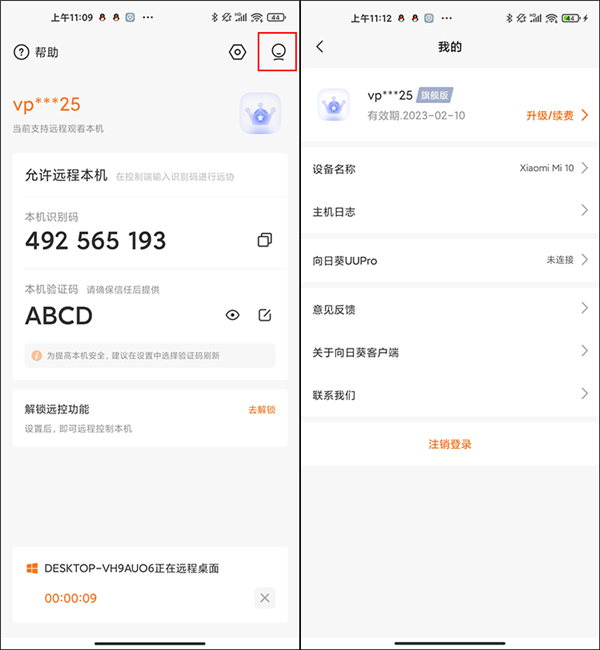This screenshot has height=650, width=600.
Task: Open the profile icon highlighted in red
Action: pyautogui.click(x=278, y=52)
